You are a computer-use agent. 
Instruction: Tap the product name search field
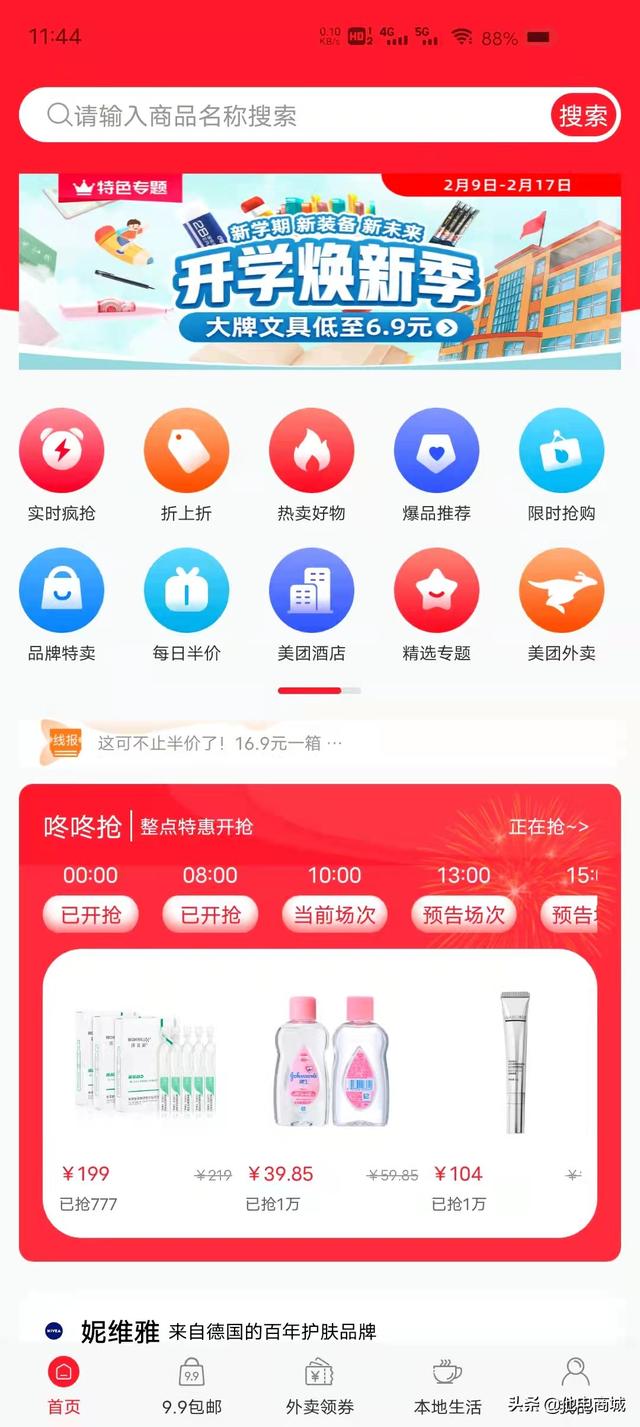pos(285,115)
